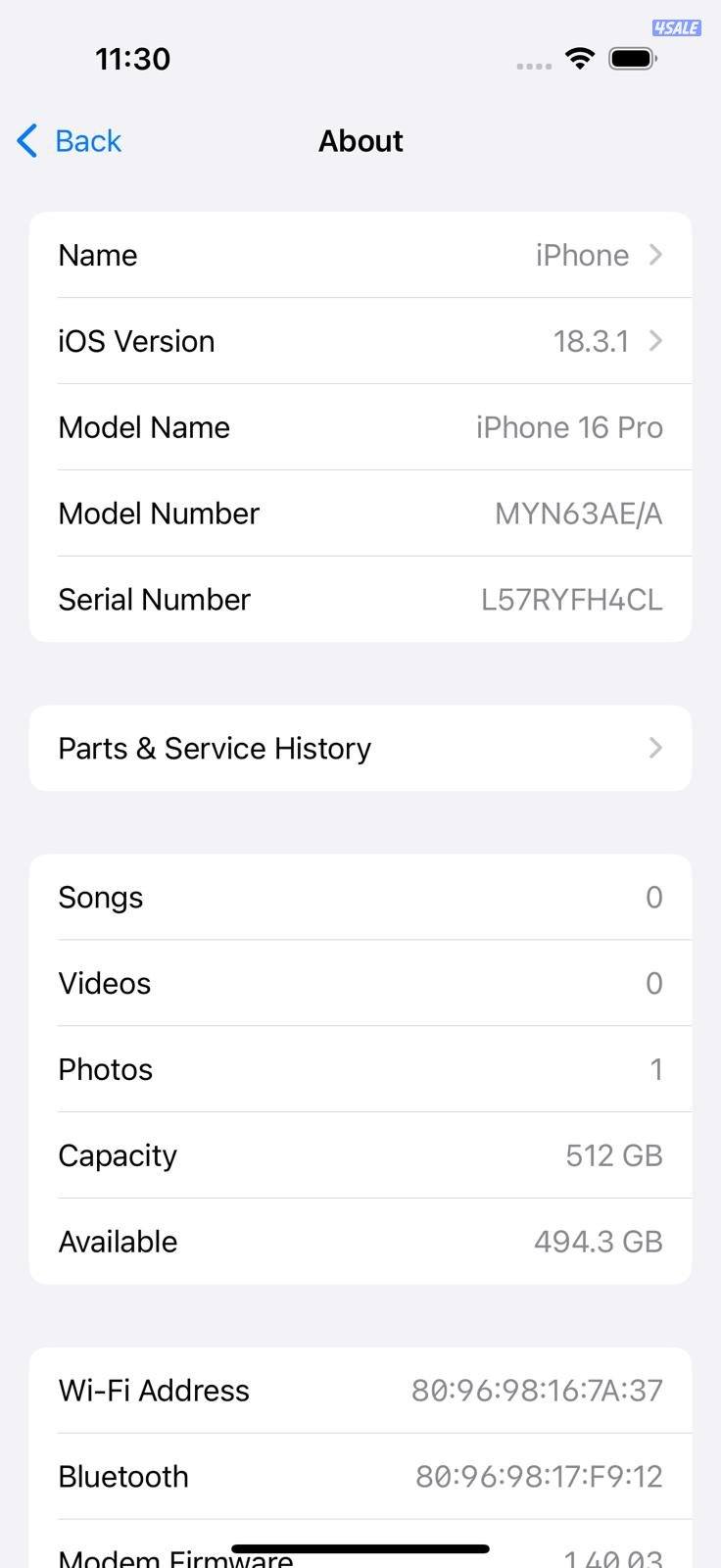
Task: Tap the cellular signal dots icon
Action: (x=533, y=64)
